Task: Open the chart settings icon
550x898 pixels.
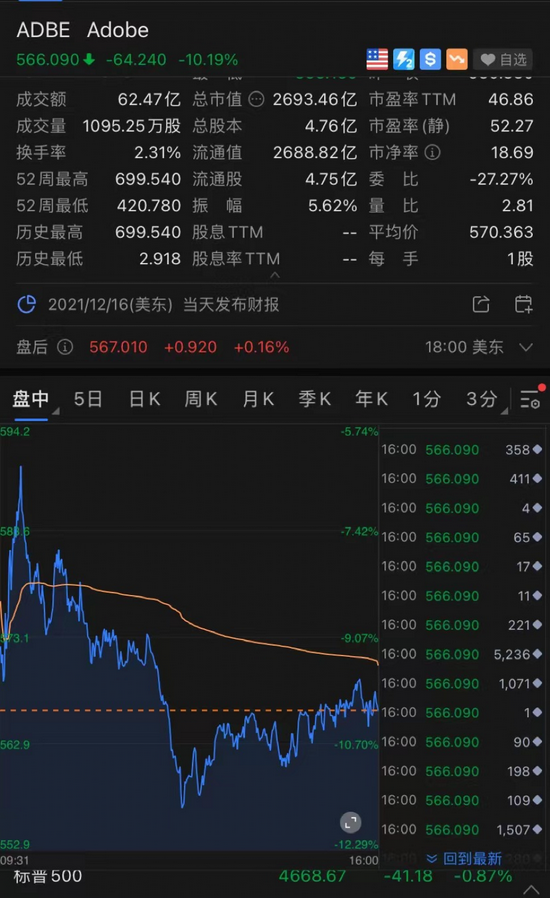Action: click(x=530, y=399)
